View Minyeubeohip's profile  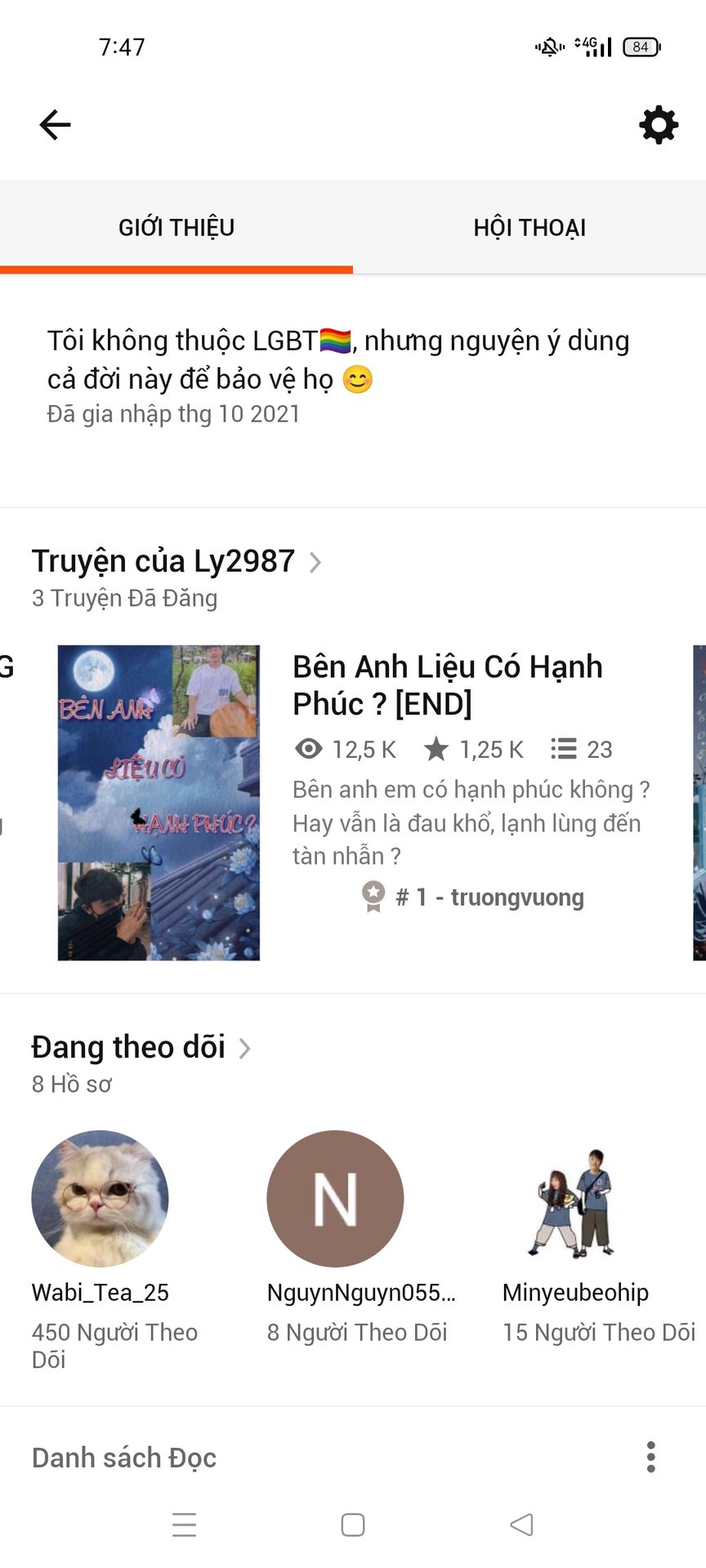tap(572, 1199)
